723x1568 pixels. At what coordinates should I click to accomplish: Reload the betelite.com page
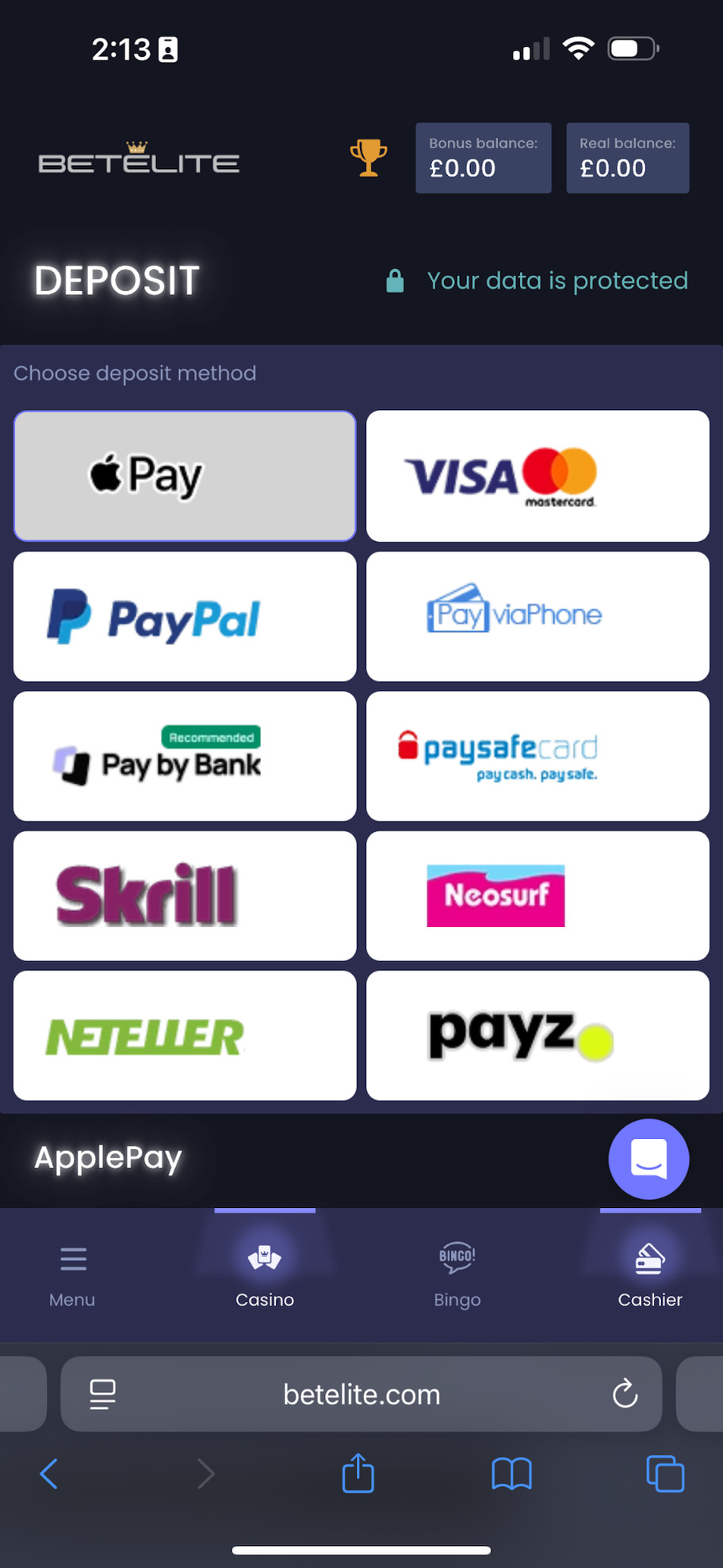tap(625, 1394)
